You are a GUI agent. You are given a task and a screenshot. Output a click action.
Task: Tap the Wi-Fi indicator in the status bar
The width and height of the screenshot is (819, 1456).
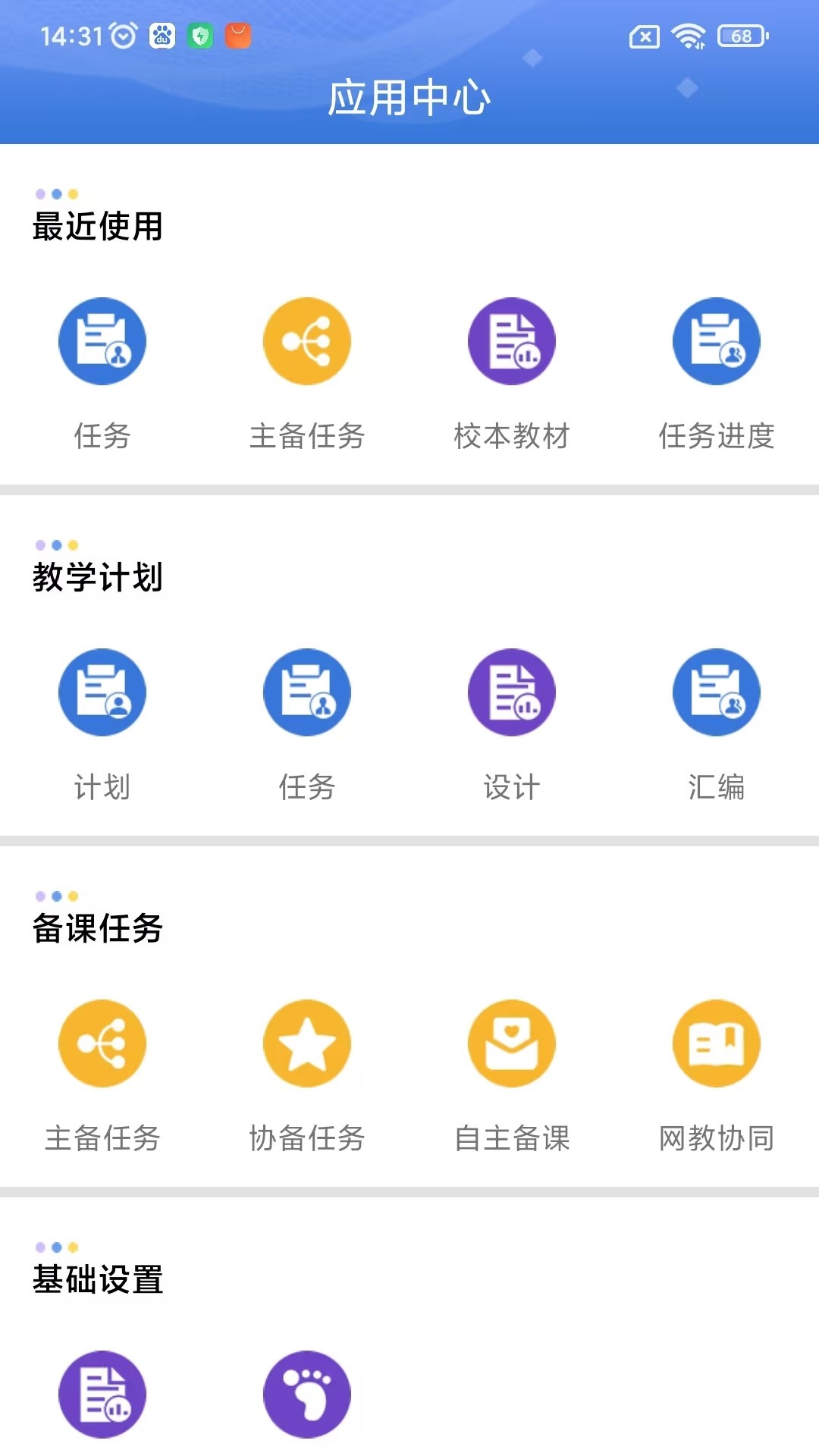[x=686, y=33]
